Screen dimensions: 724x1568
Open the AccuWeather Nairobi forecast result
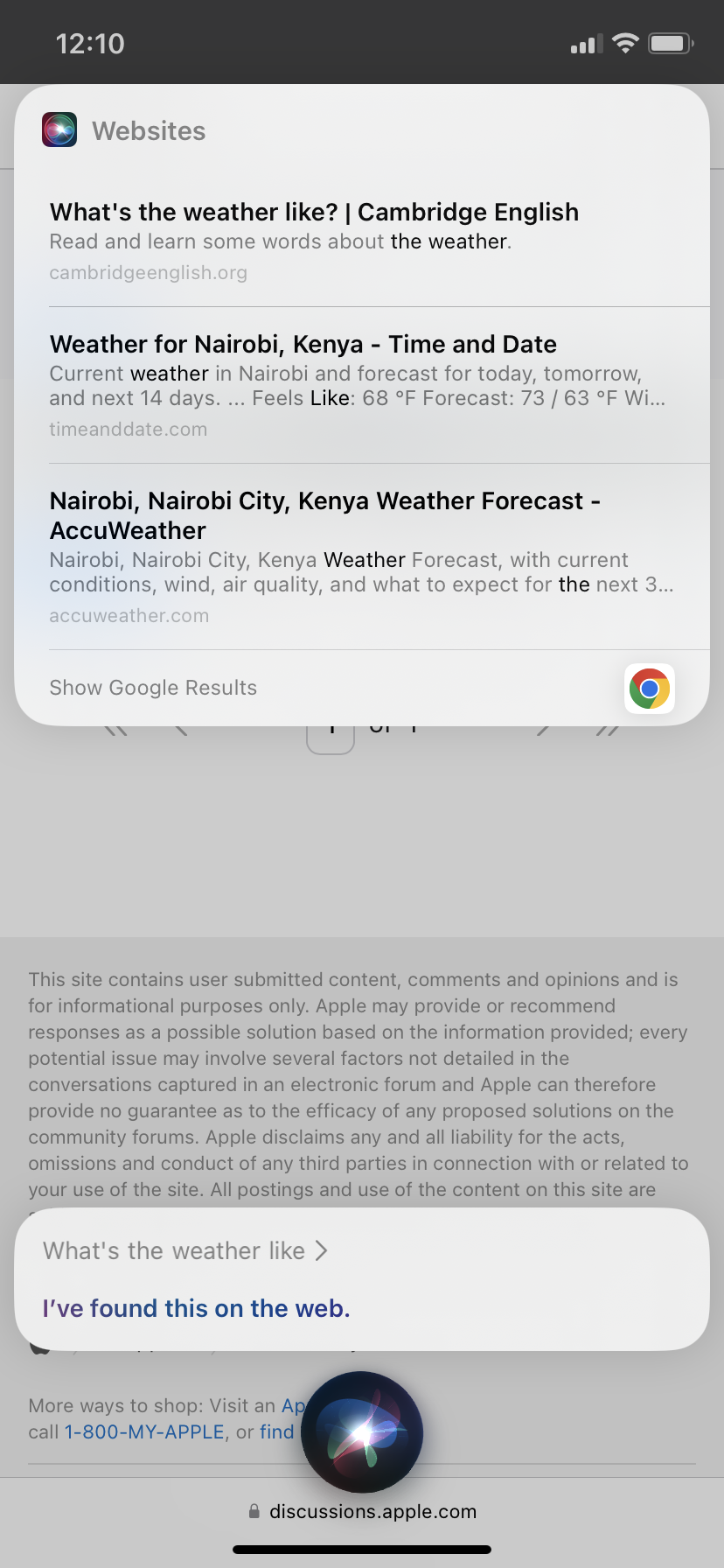coord(362,556)
